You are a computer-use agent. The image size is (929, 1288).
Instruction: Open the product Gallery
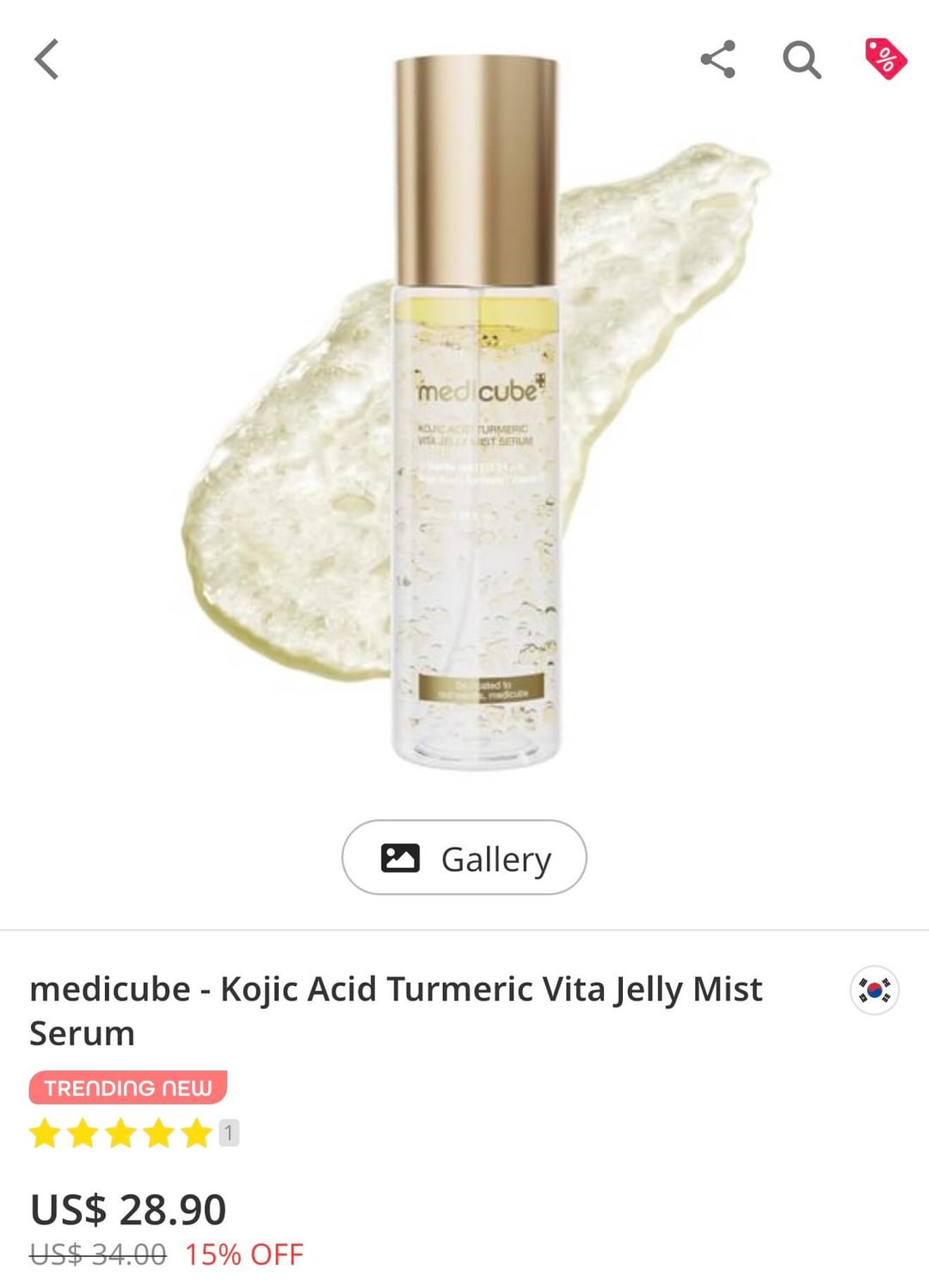464,858
